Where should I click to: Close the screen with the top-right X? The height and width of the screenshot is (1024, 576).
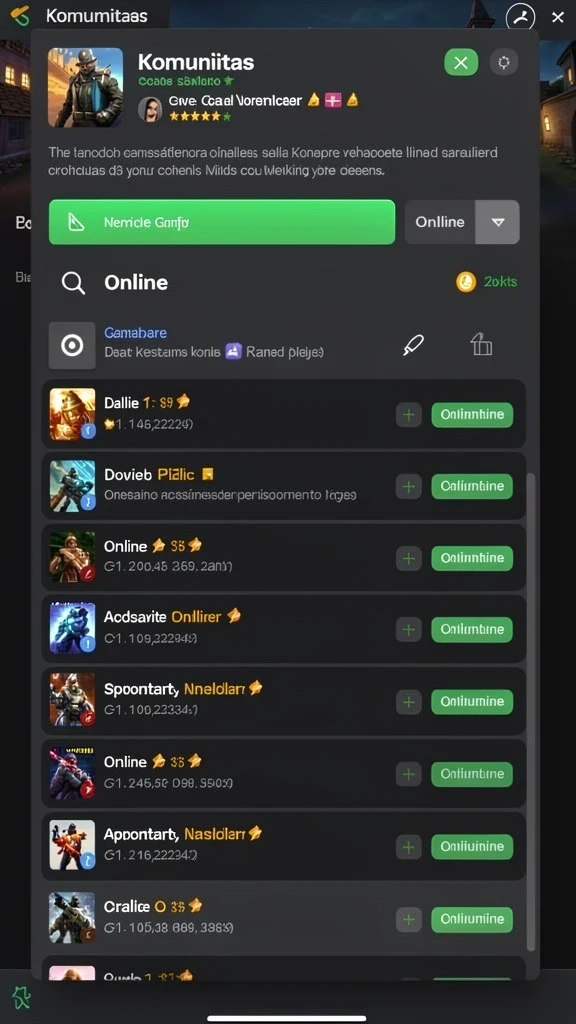pos(558,18)
